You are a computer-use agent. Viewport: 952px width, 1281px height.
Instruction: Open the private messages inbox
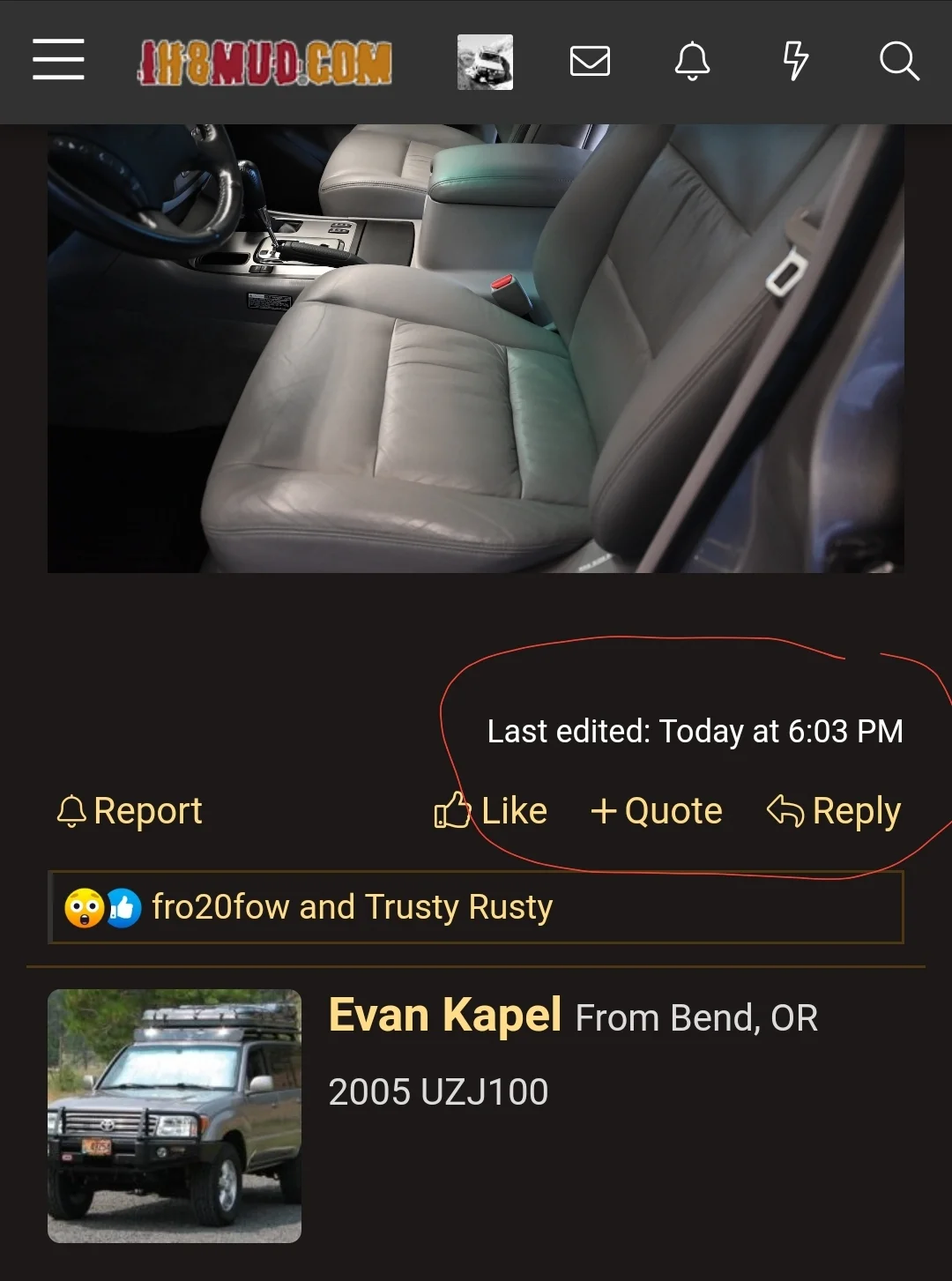tap(590, 62)
